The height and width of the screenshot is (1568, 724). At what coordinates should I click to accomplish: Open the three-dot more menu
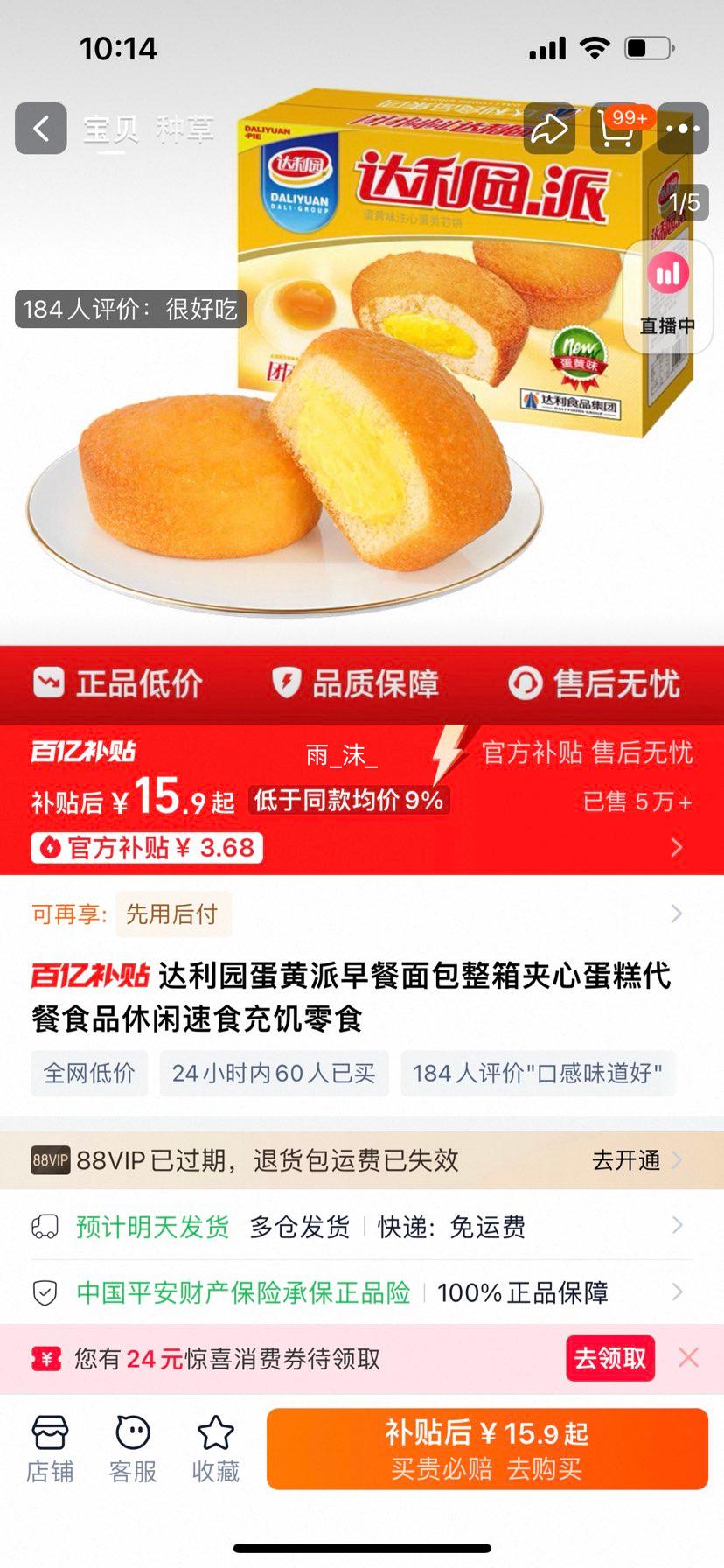pyautogui.click(x=682, y=129)
